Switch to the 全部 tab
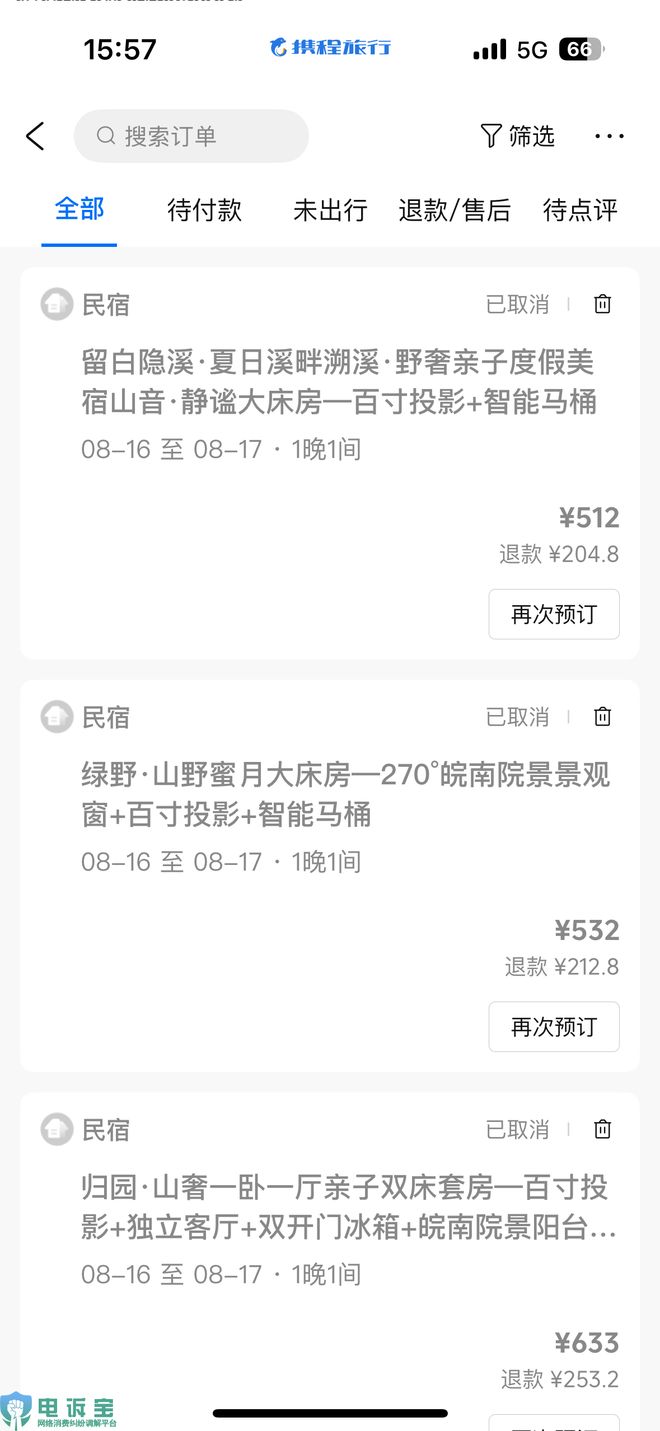The width and height of the screenshot is (660, 1431). tap(79, 209)
